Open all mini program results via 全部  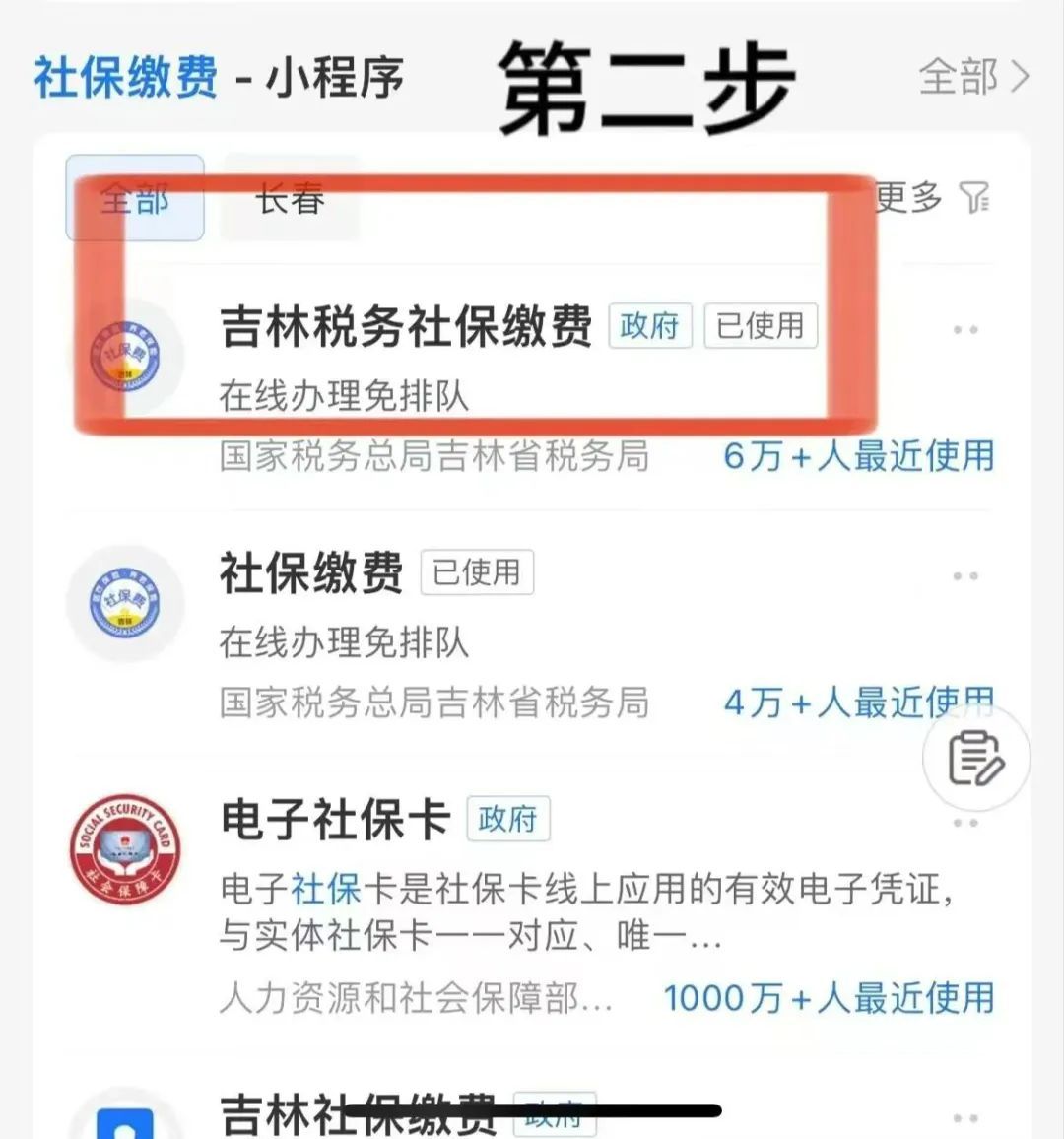tap(973, 76)
